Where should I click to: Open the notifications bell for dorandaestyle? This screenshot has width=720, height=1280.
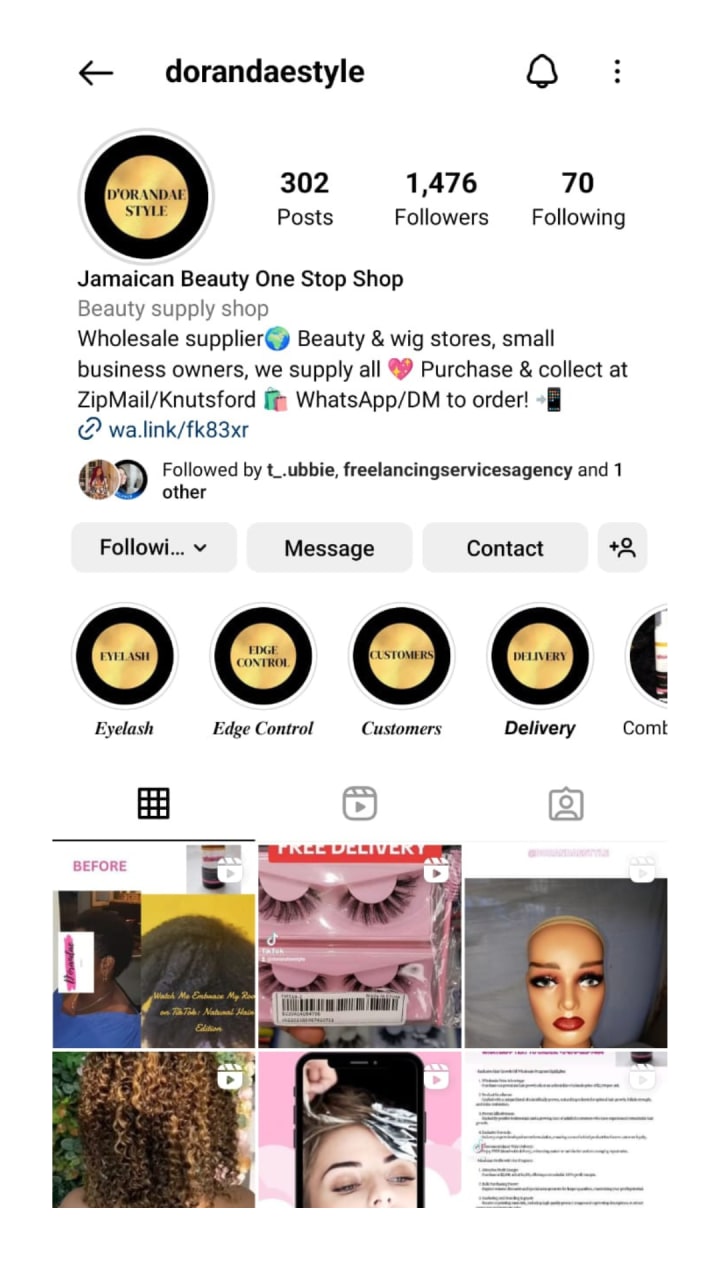click(x=542, y=72)
